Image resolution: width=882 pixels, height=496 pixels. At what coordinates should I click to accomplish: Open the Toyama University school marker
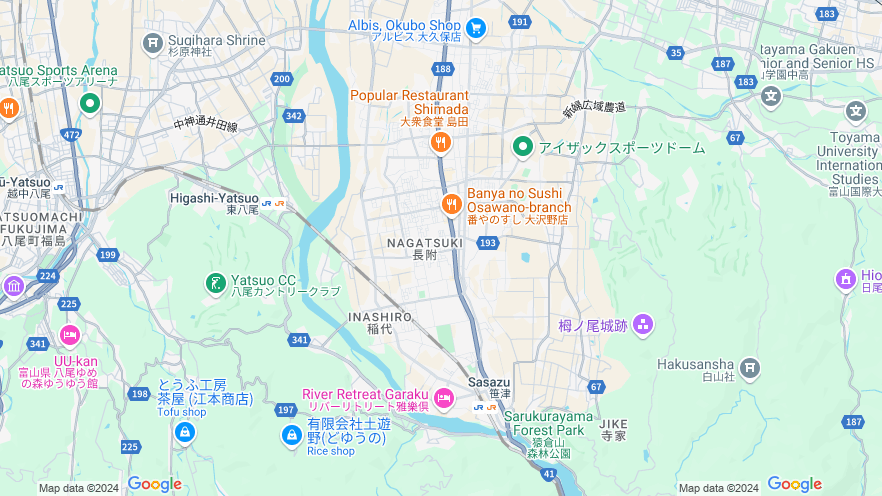856,111
